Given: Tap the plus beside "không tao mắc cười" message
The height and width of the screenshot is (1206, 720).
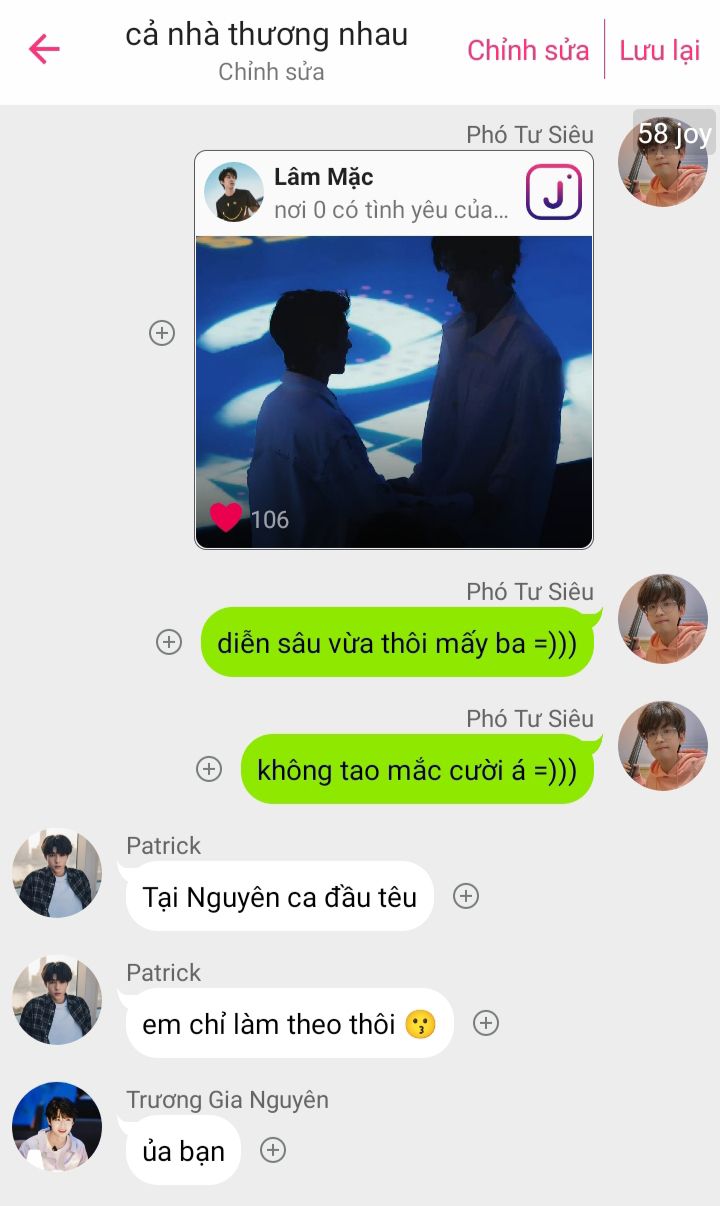Looking at the screenshot, I should point(209,769).
